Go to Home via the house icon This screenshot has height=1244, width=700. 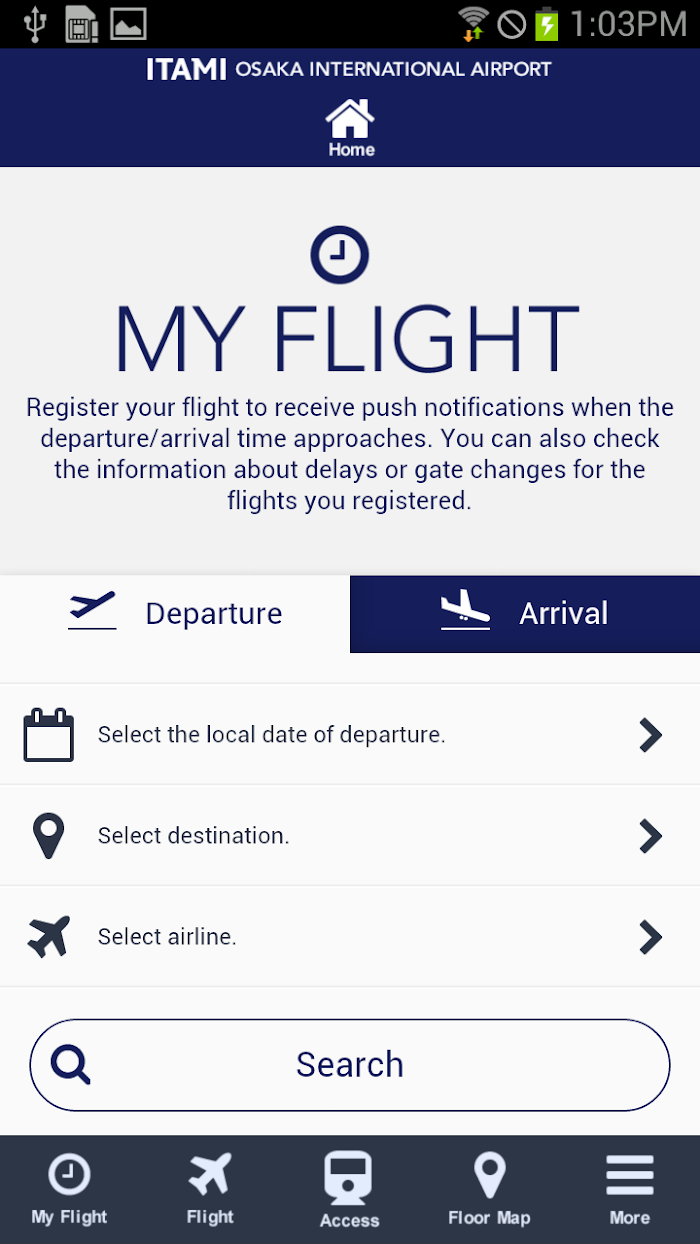tap(350, 128)
